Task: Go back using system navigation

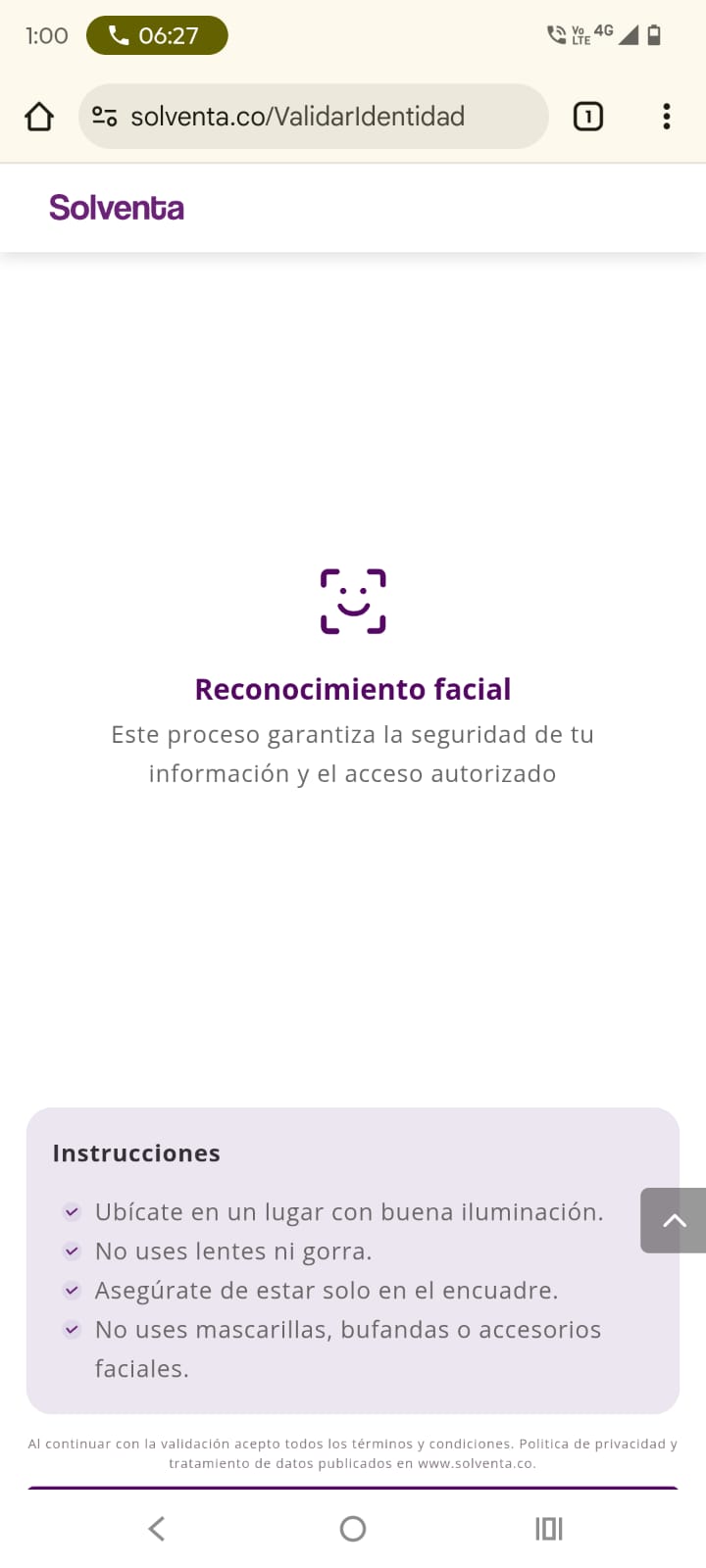Action: [x=157, y=1528]
